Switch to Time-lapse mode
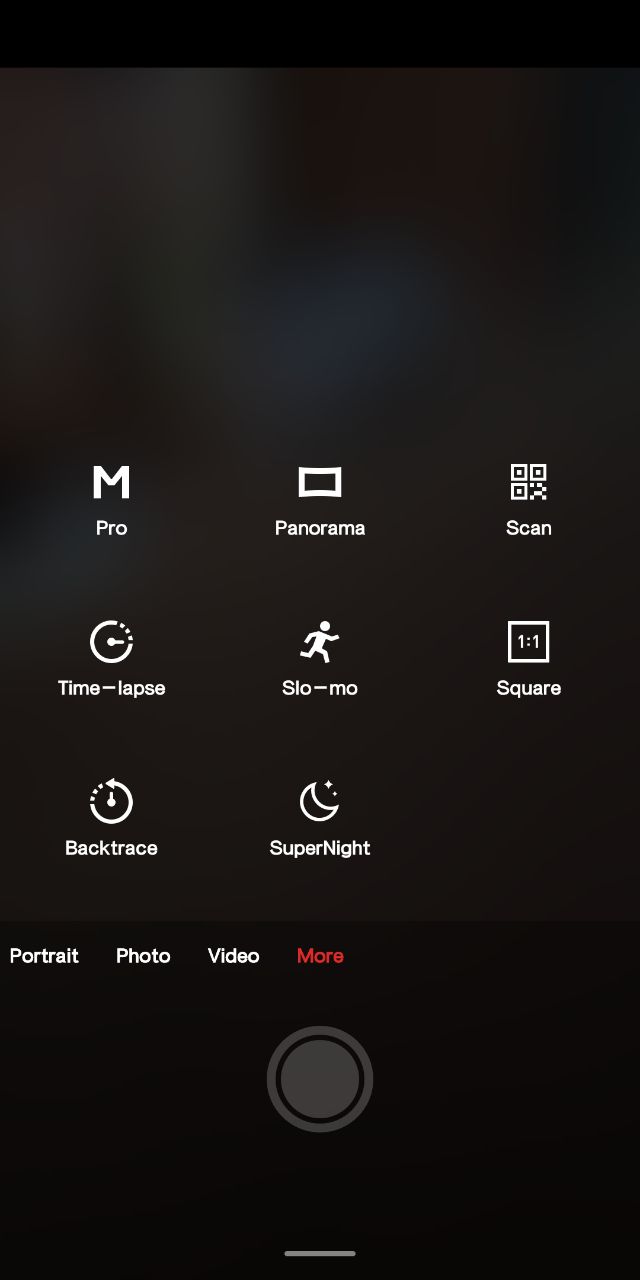This screenshot has height=1280, width=640. pyautogui.click(x=111, y=660)
